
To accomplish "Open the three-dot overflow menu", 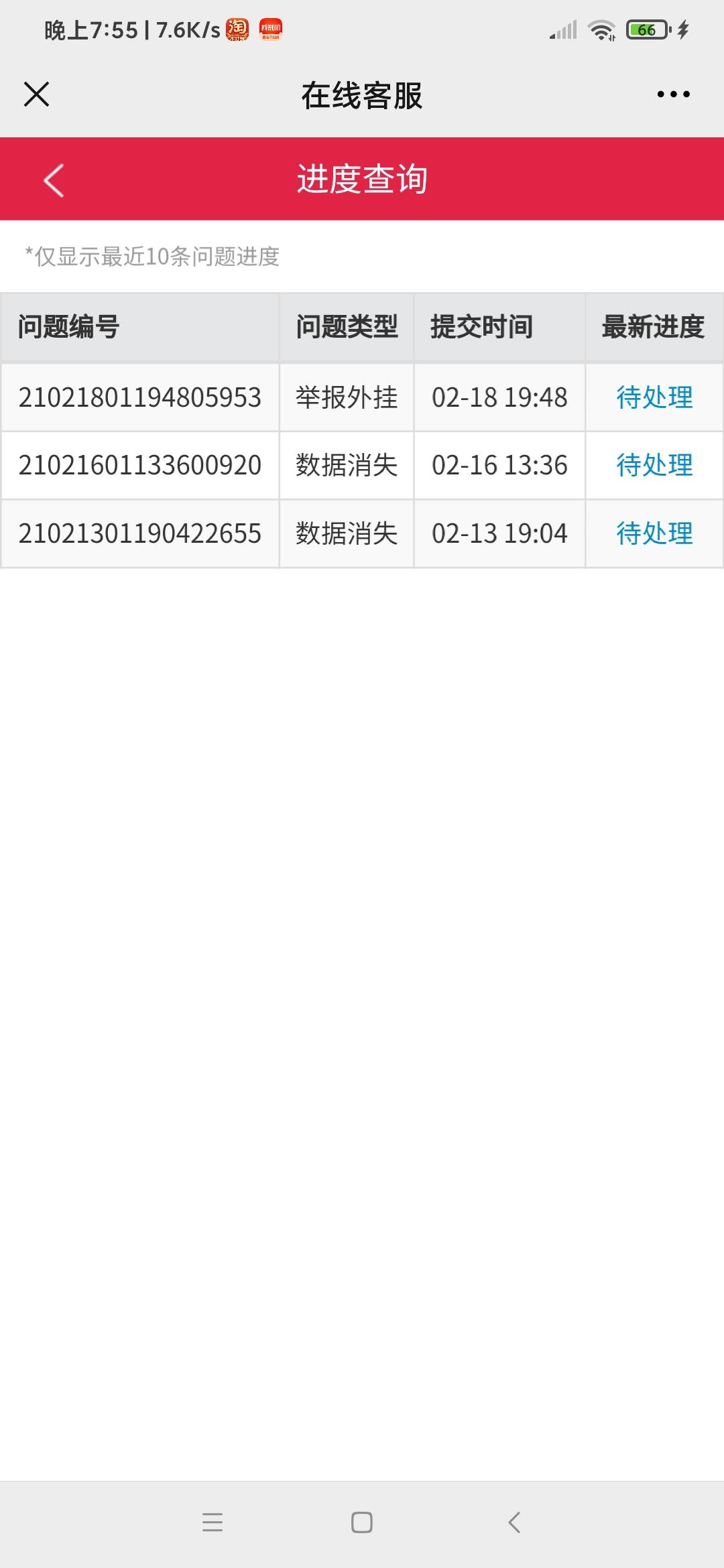I will (x=673, y=94).
